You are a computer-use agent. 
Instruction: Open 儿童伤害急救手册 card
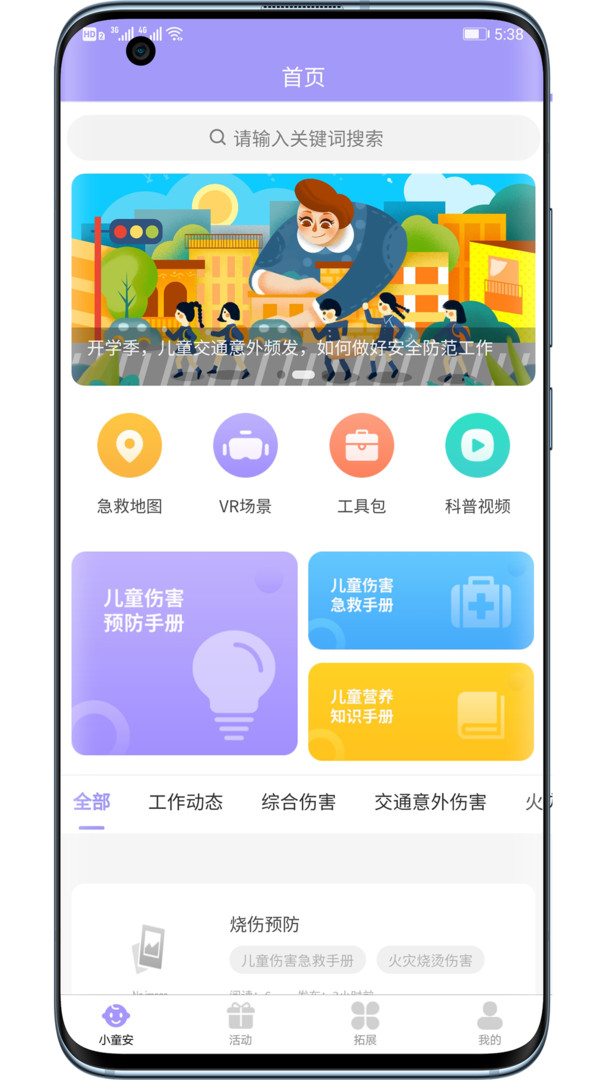point(420,600)
